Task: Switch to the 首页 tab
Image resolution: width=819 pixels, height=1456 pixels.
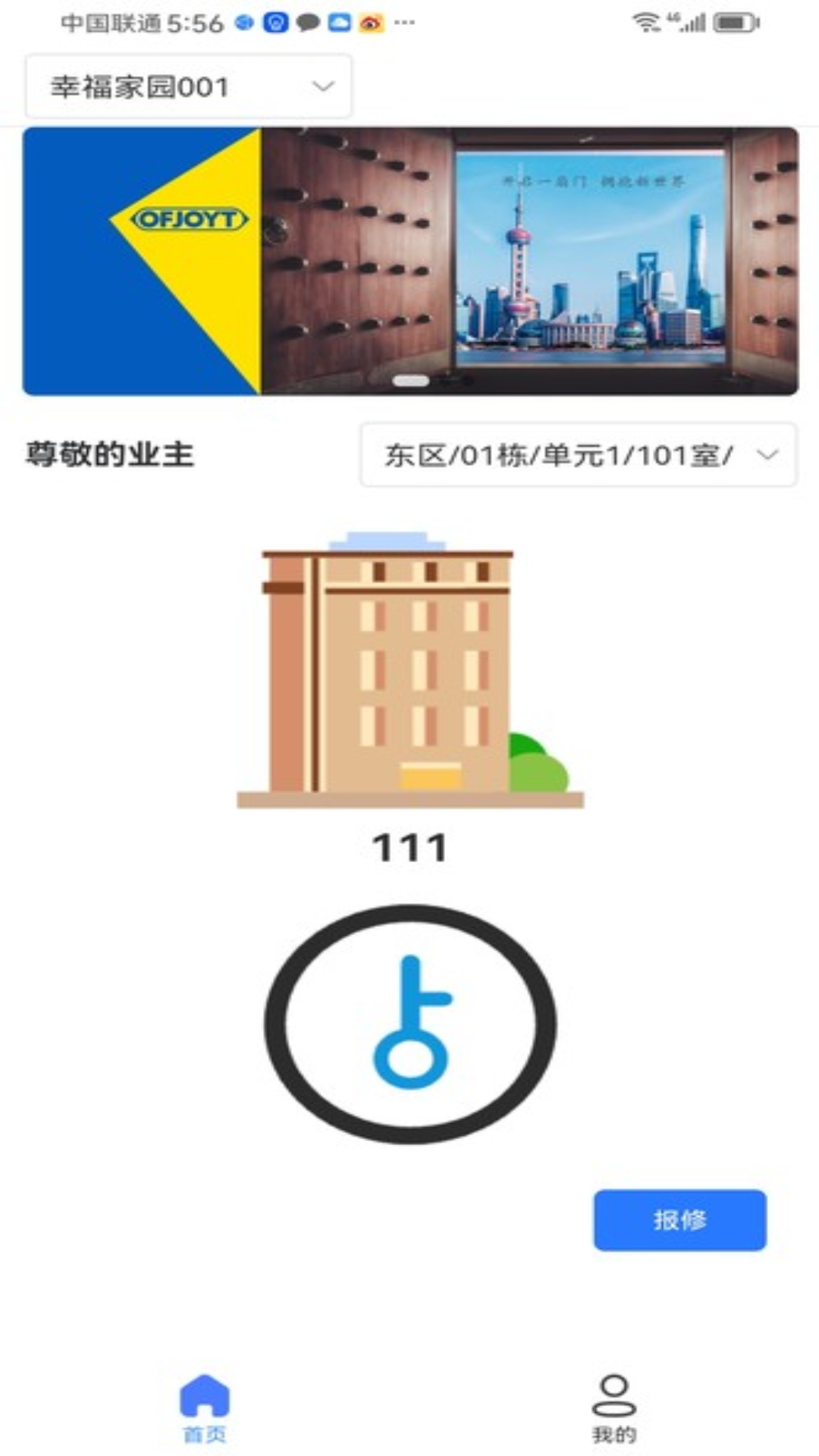Action: (x=205, y=1409)
